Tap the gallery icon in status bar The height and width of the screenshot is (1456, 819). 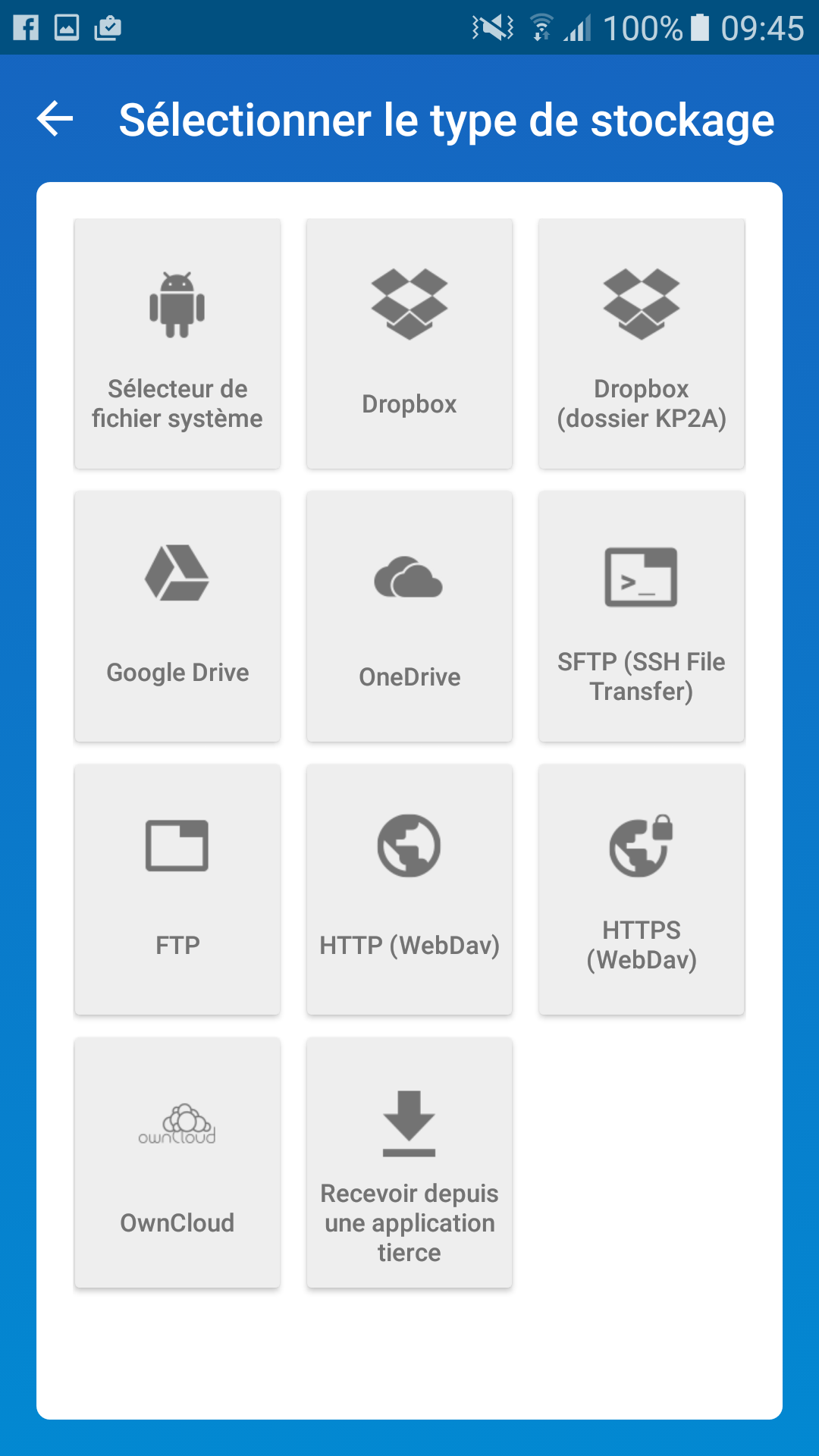click(x=67, y=27)
